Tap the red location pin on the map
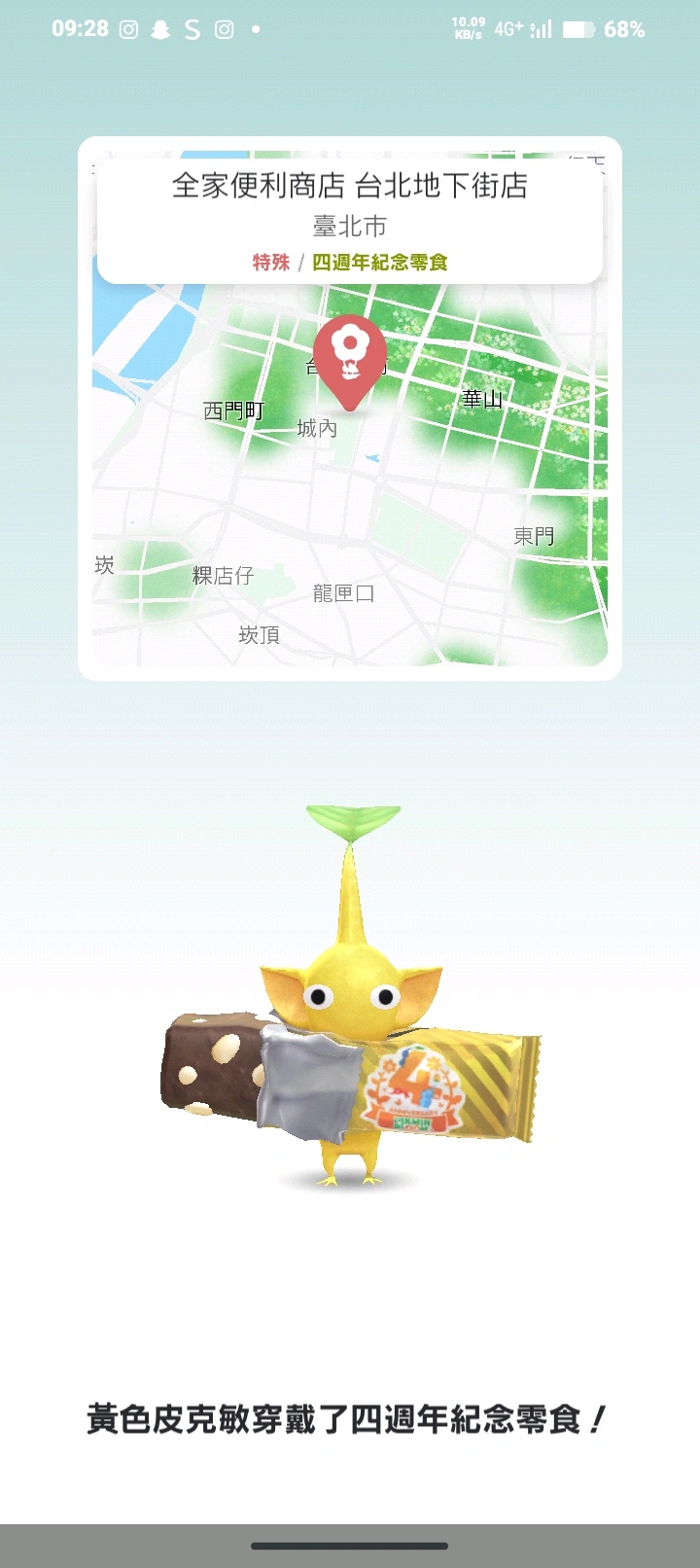Screen dimensions: 700x1568 point(349,356)
